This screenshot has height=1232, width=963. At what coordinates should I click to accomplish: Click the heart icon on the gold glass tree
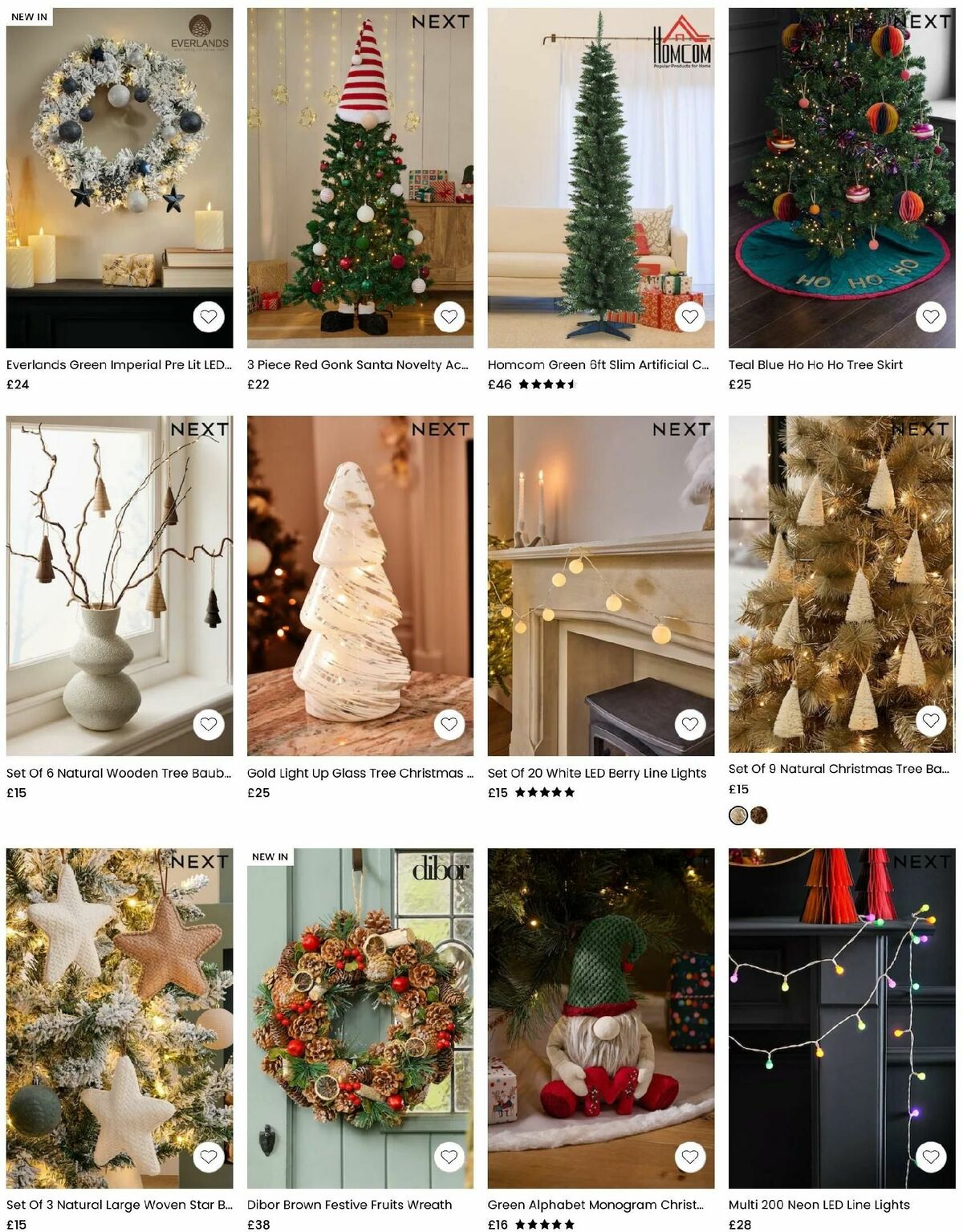[x=449, y=725]
